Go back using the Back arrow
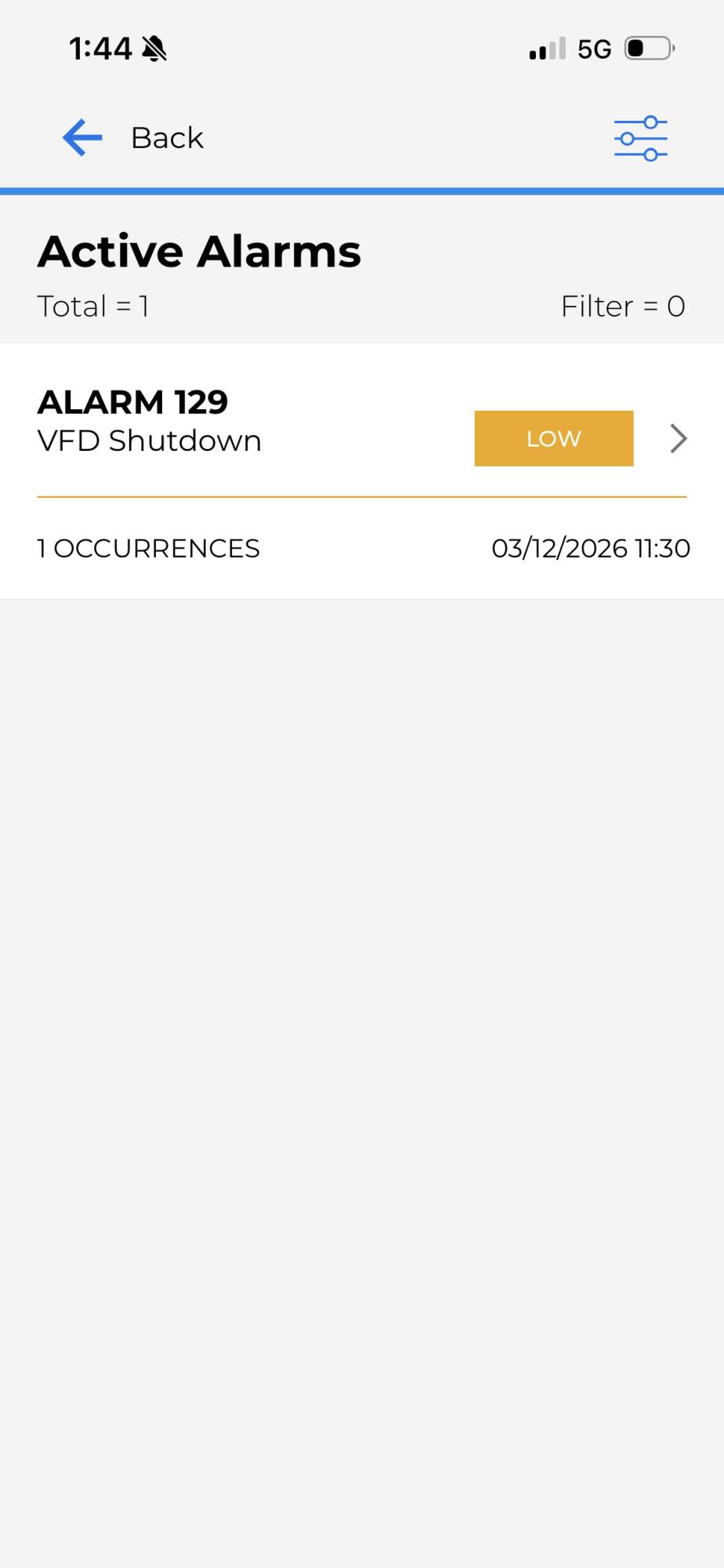This screenshot has height=1568, width=724. 83,138
